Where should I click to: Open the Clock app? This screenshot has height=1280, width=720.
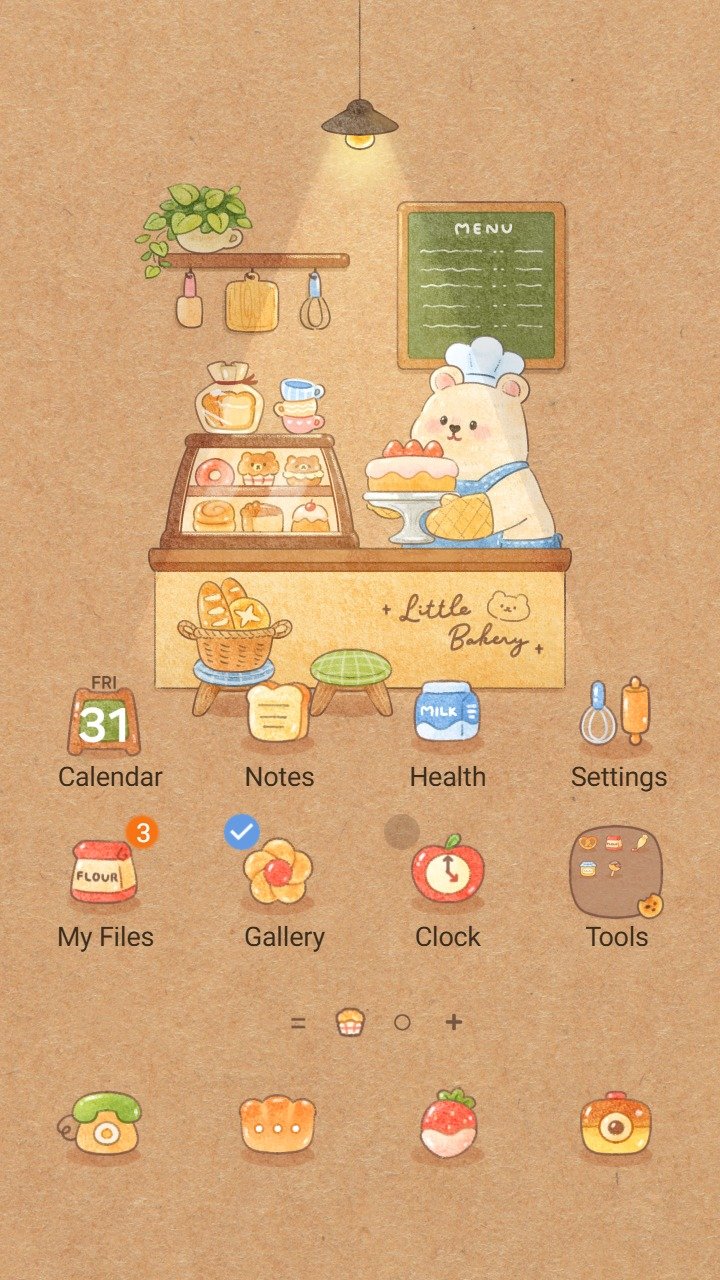[x=447, y=872]
